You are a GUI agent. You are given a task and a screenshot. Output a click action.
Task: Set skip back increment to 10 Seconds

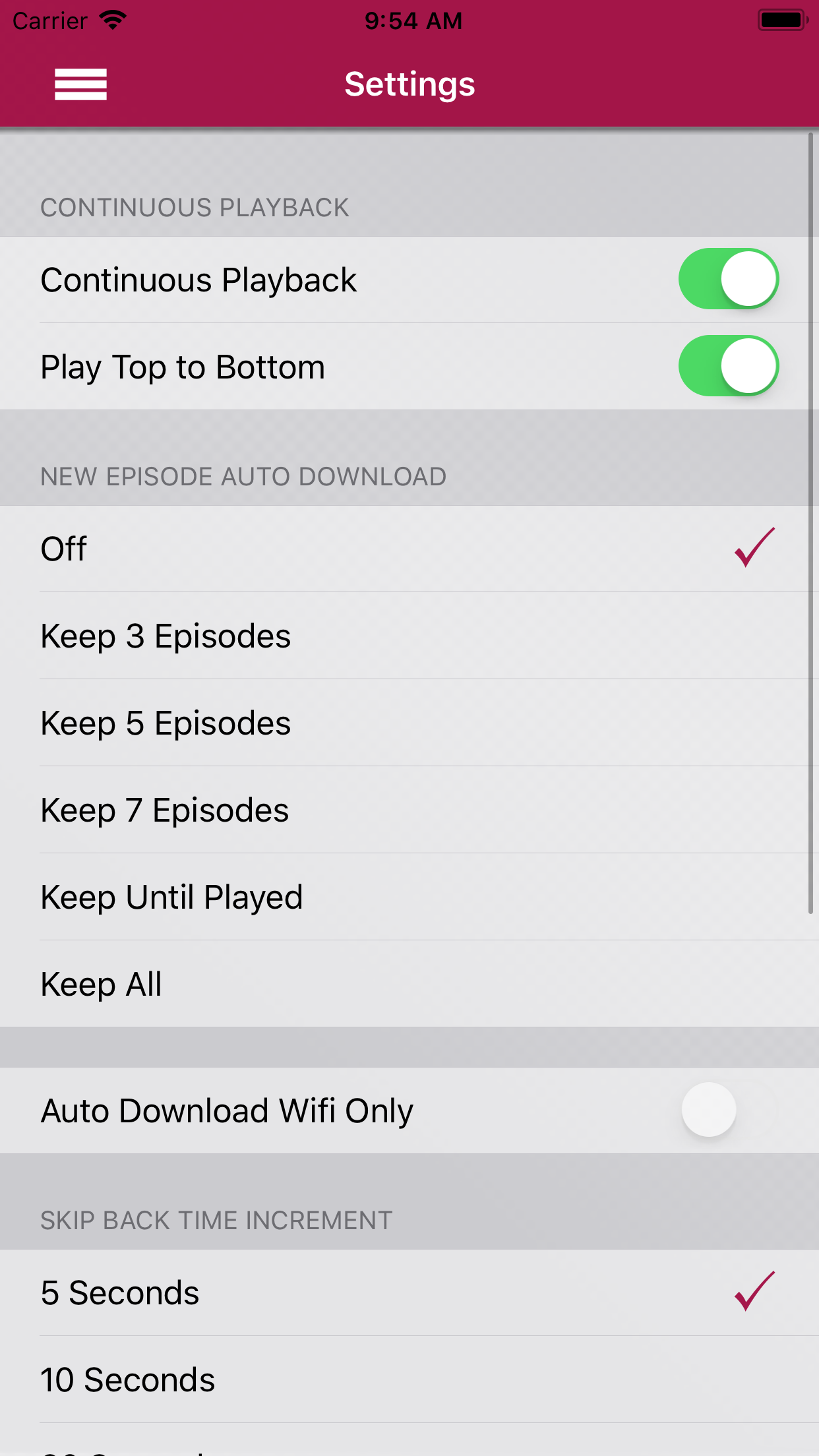coord(409,1380)
